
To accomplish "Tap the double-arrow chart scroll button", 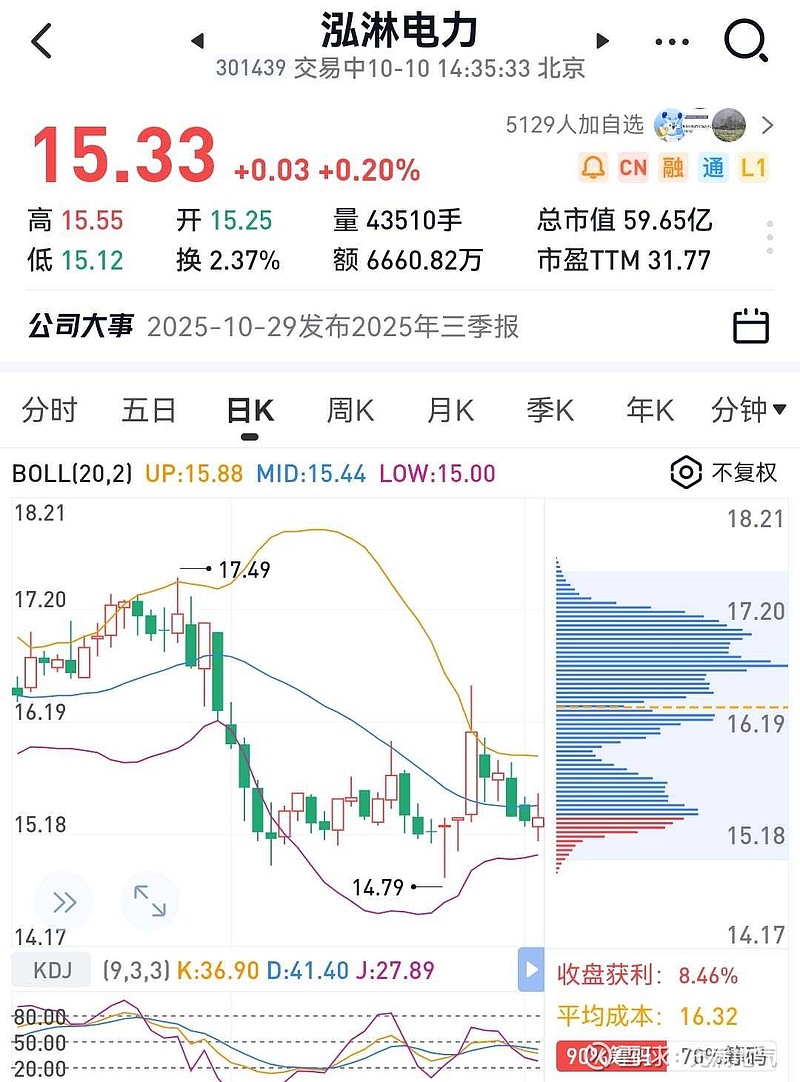I will (x=63, y=903).
